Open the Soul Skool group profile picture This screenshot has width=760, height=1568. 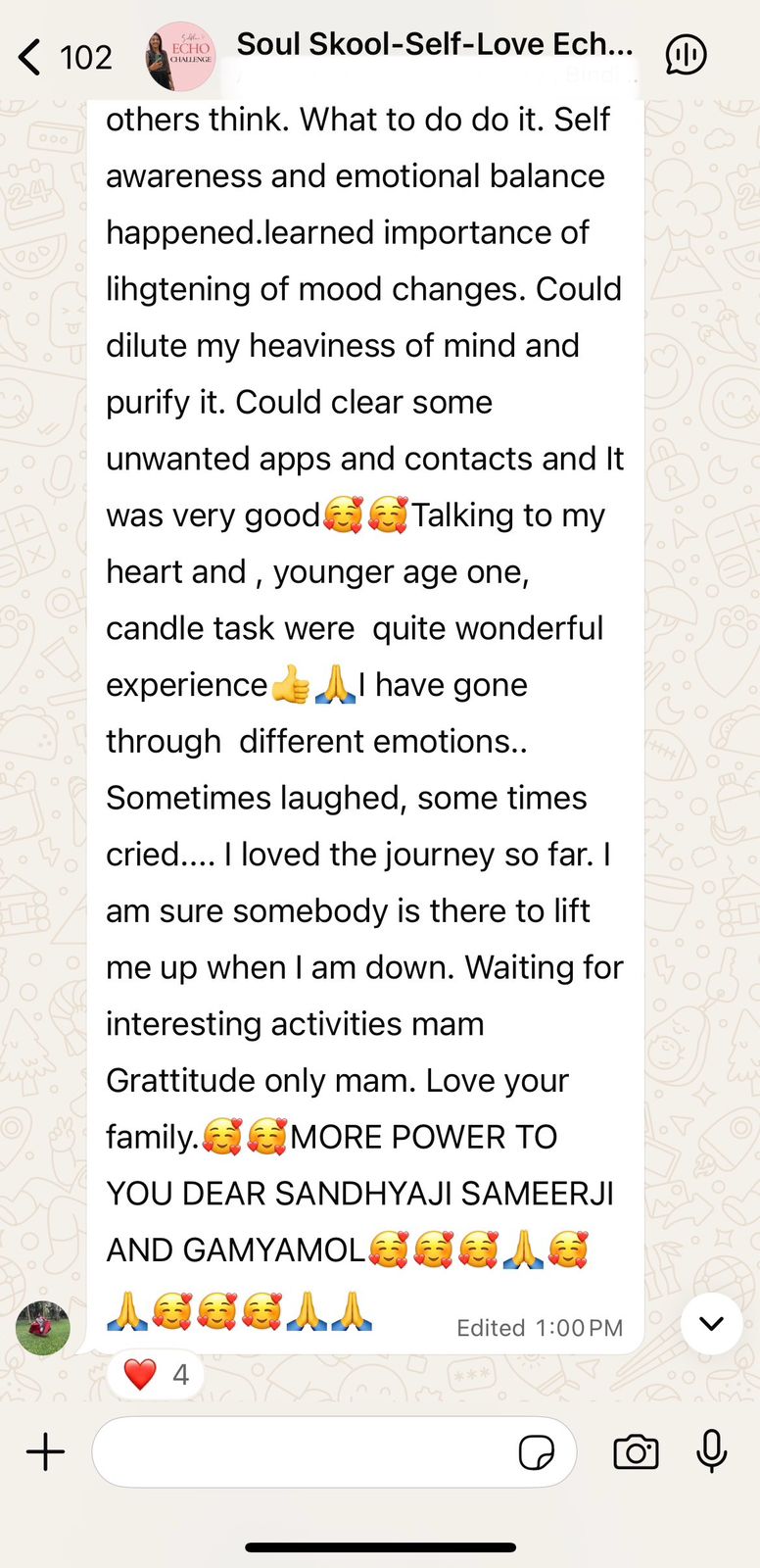[180, 57]
